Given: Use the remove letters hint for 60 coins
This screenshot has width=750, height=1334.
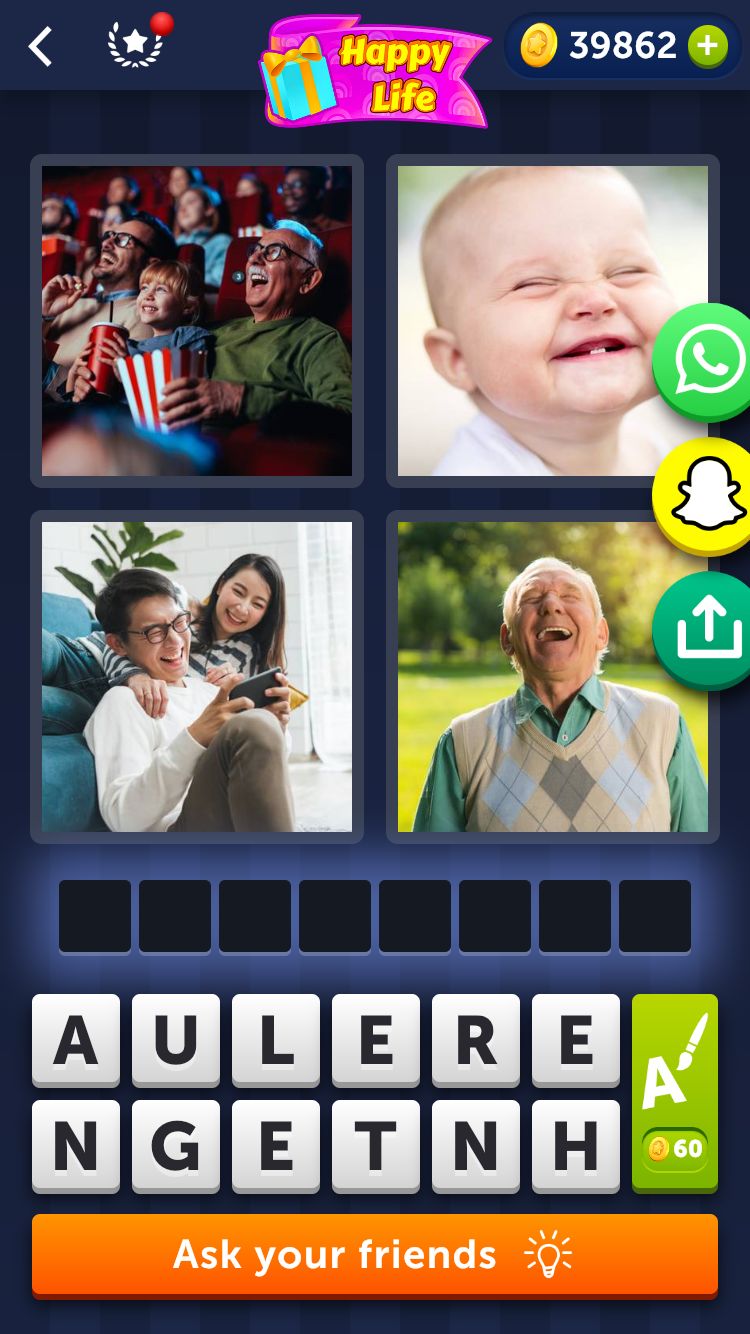Looking at the screenshot, I should (x=675, y=1092).
